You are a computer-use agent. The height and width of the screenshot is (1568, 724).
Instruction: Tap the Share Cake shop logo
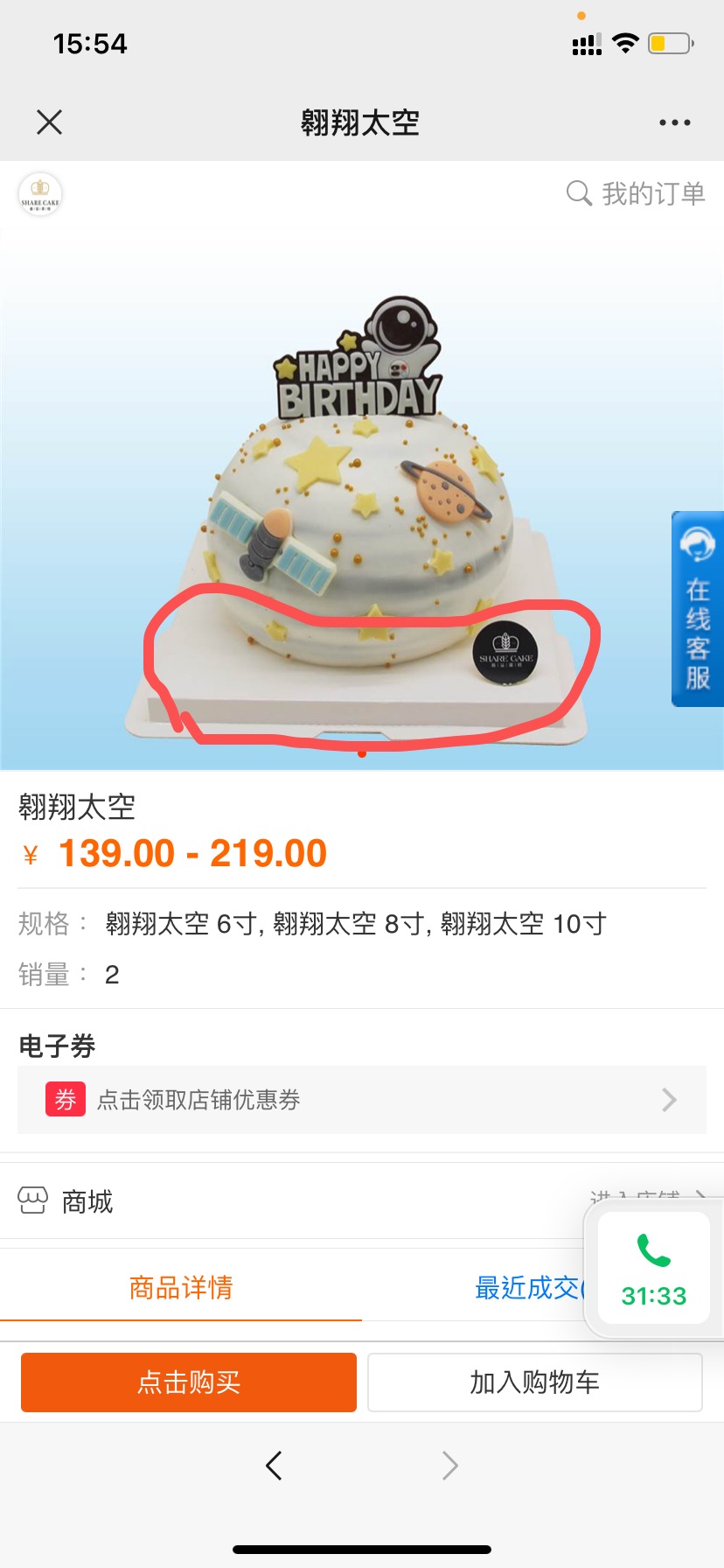(x=40, y=193)
